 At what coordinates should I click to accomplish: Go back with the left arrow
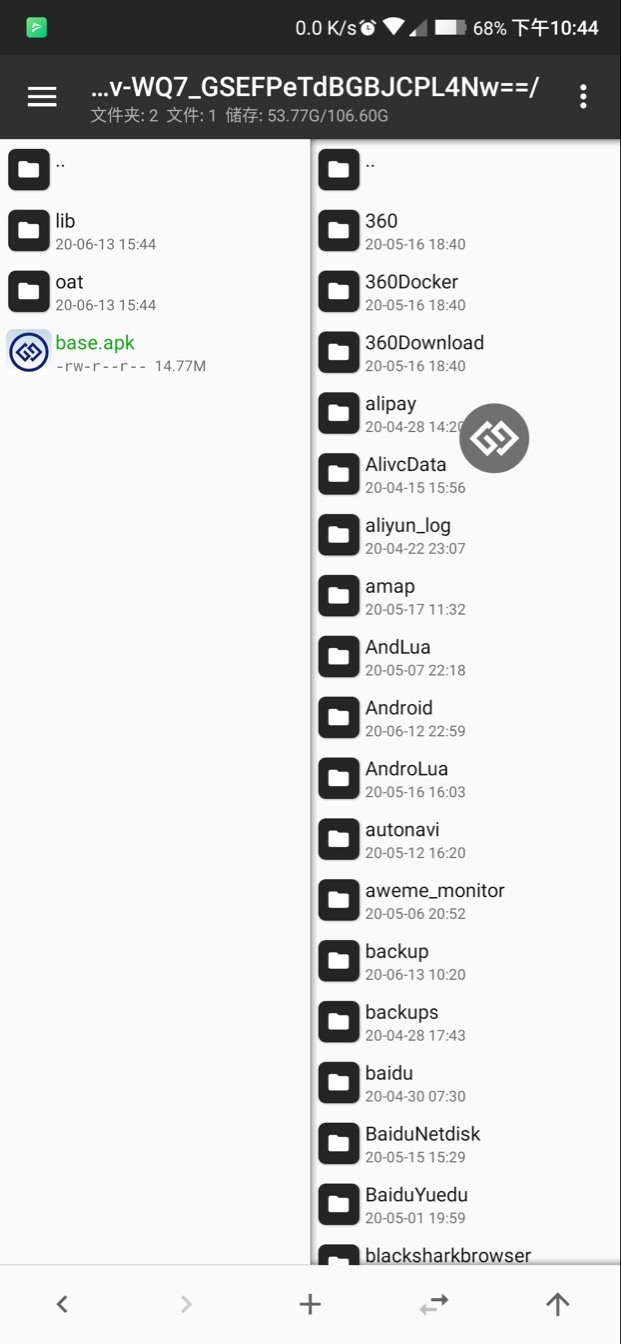point(62,1304)
